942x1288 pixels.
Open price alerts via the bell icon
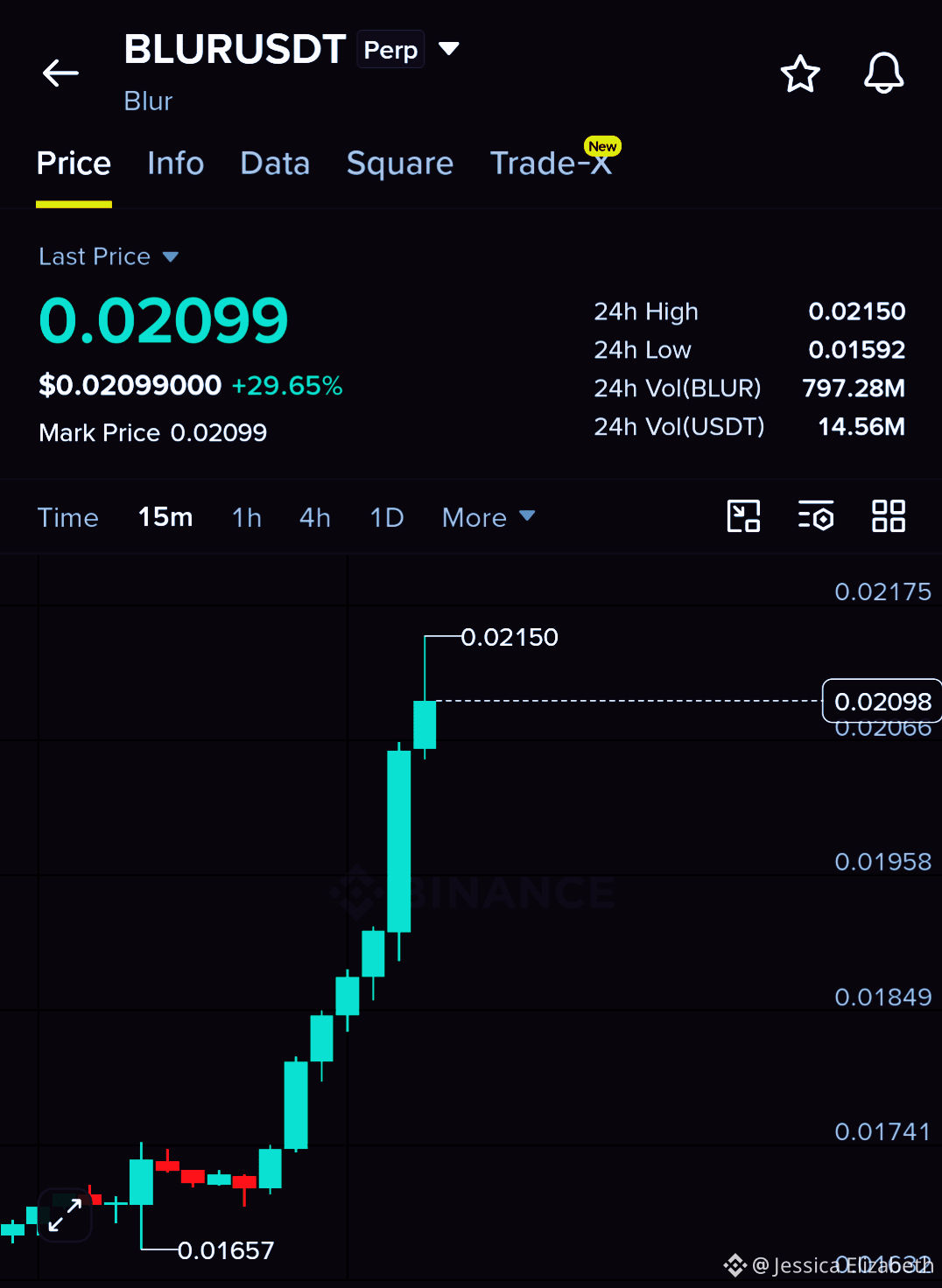point(883,73)
